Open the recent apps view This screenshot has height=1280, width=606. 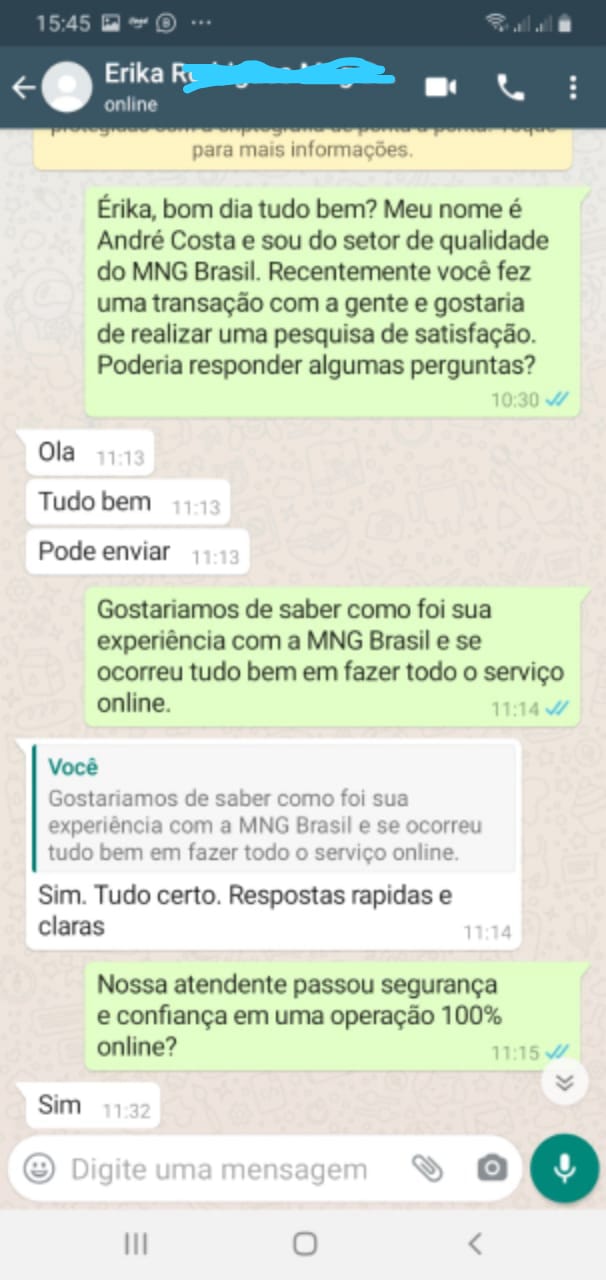tap(135, 1243)
